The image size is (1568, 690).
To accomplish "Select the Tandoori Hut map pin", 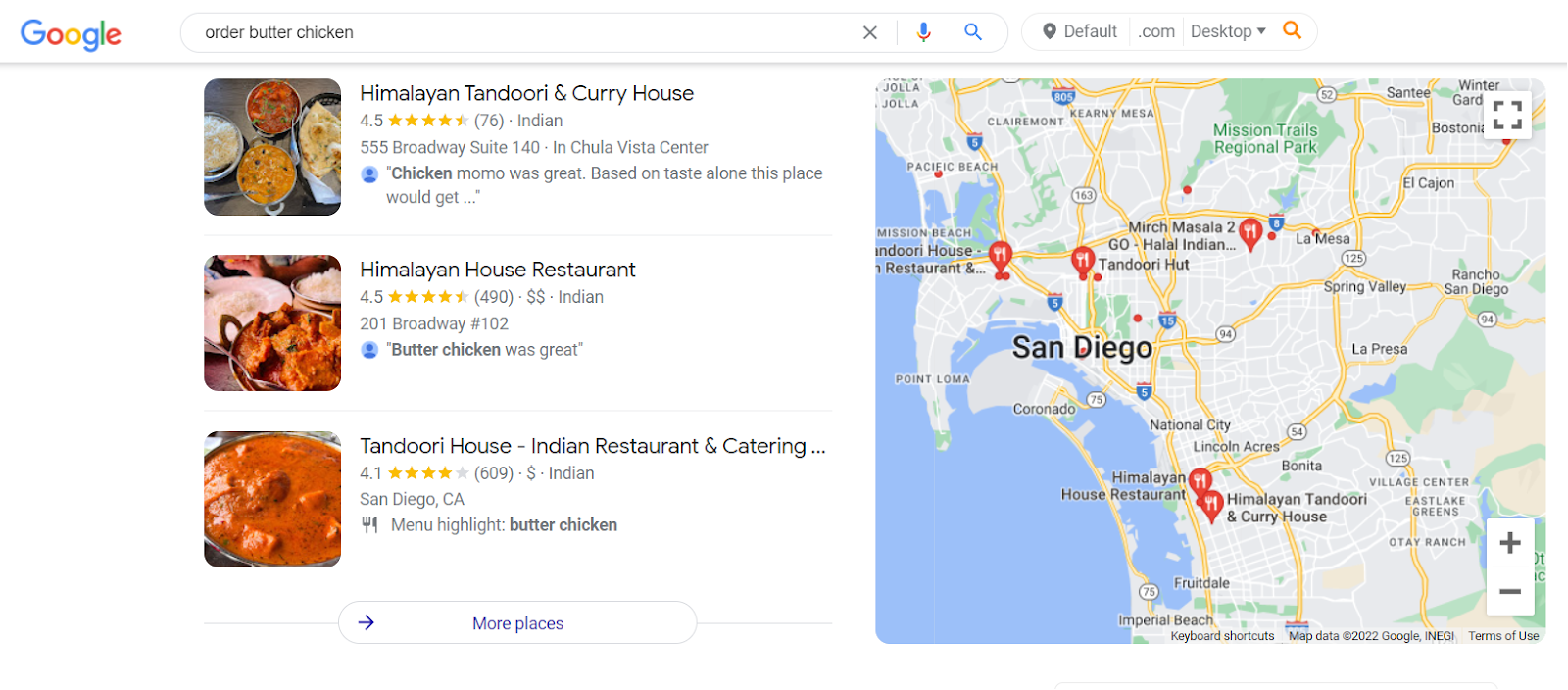I will coord(1082,262).
